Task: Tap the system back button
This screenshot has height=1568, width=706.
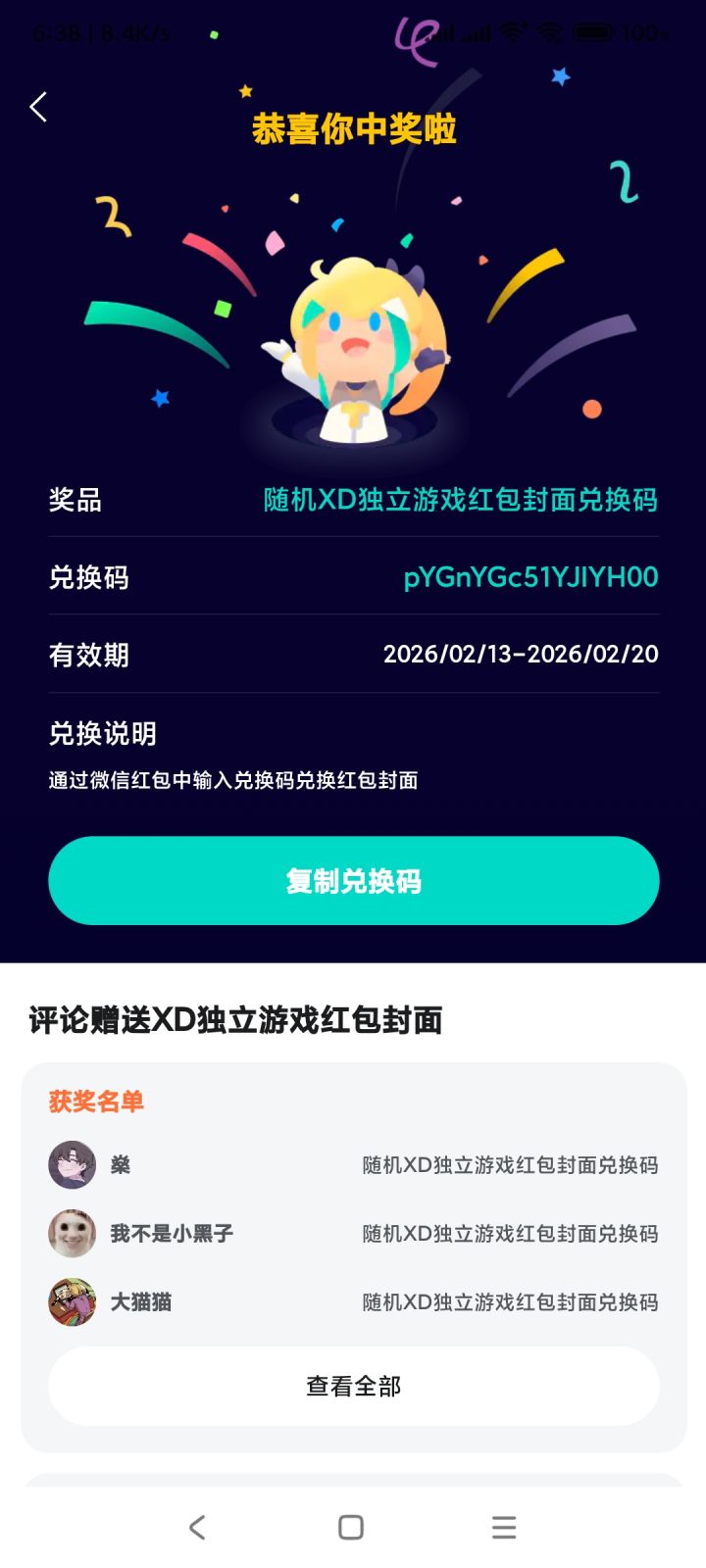Action: (197, 1527)
